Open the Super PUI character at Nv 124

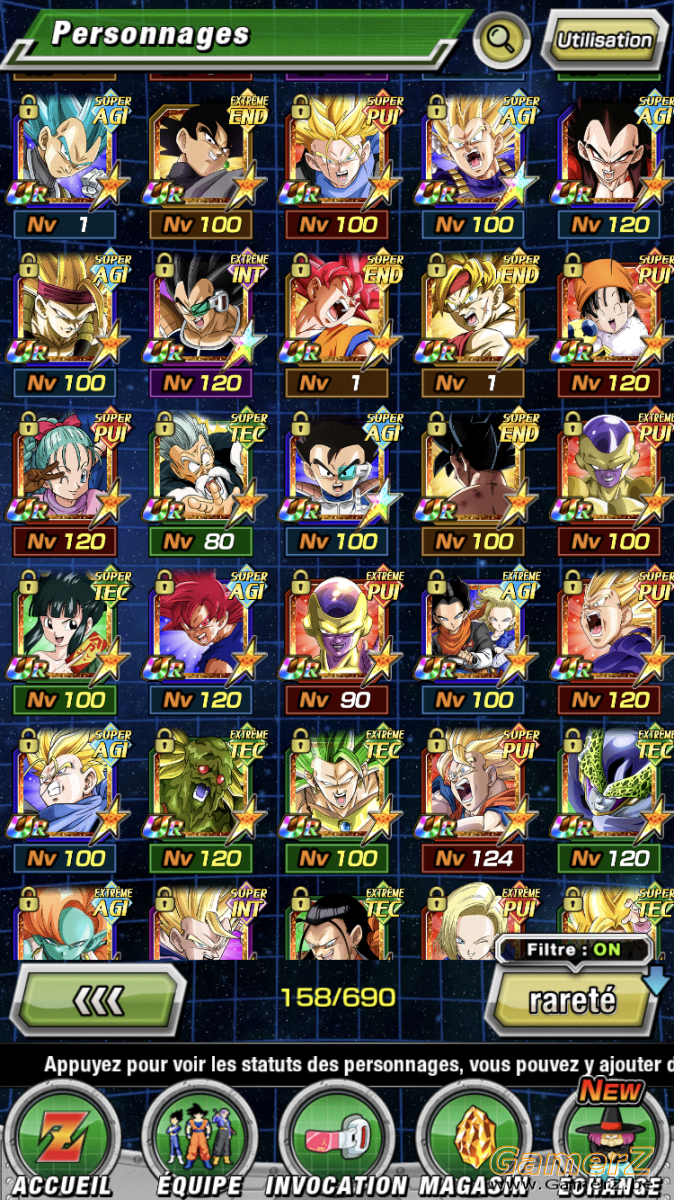point(474,802)
